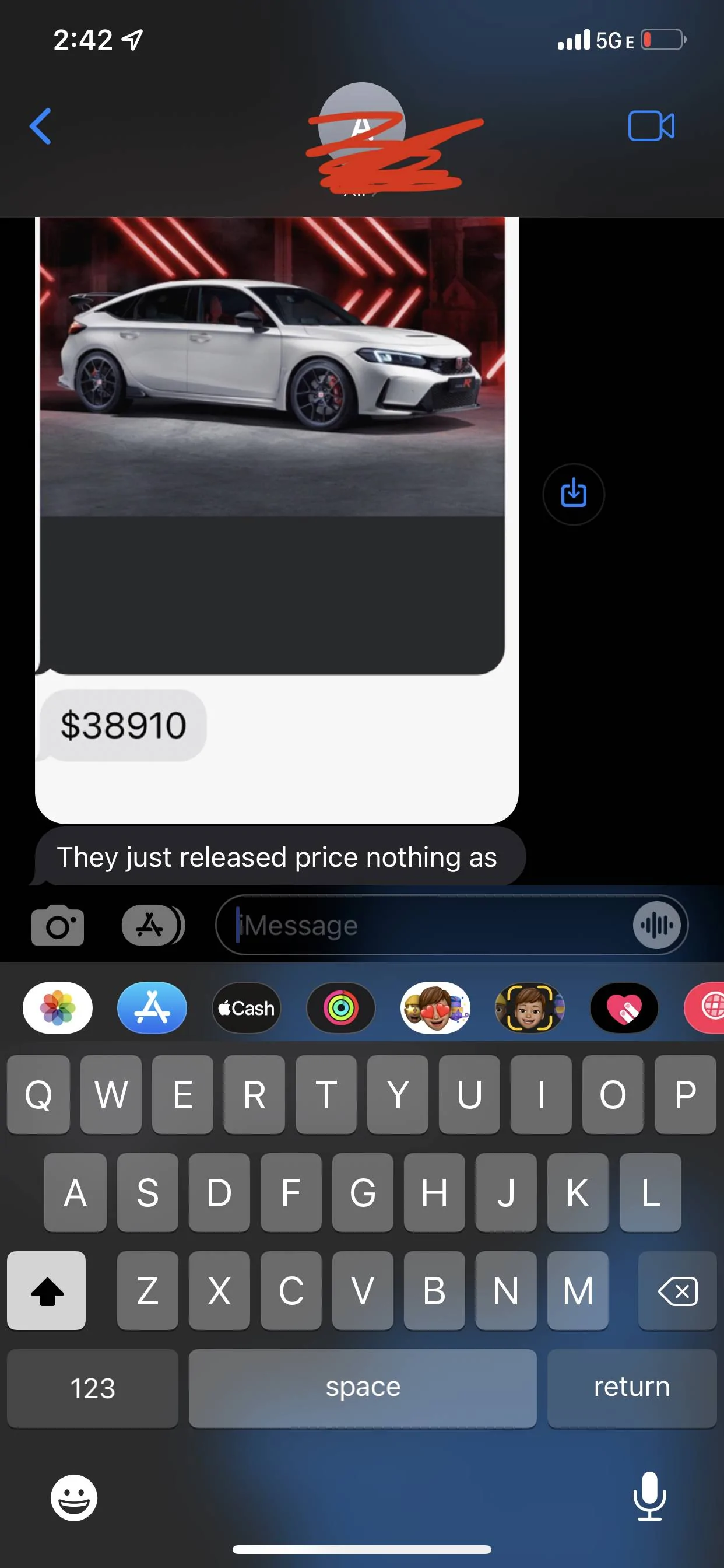Open the received car screenshot image
Viewport: 724px width, 1568px height.
click(x=273, y=444)
